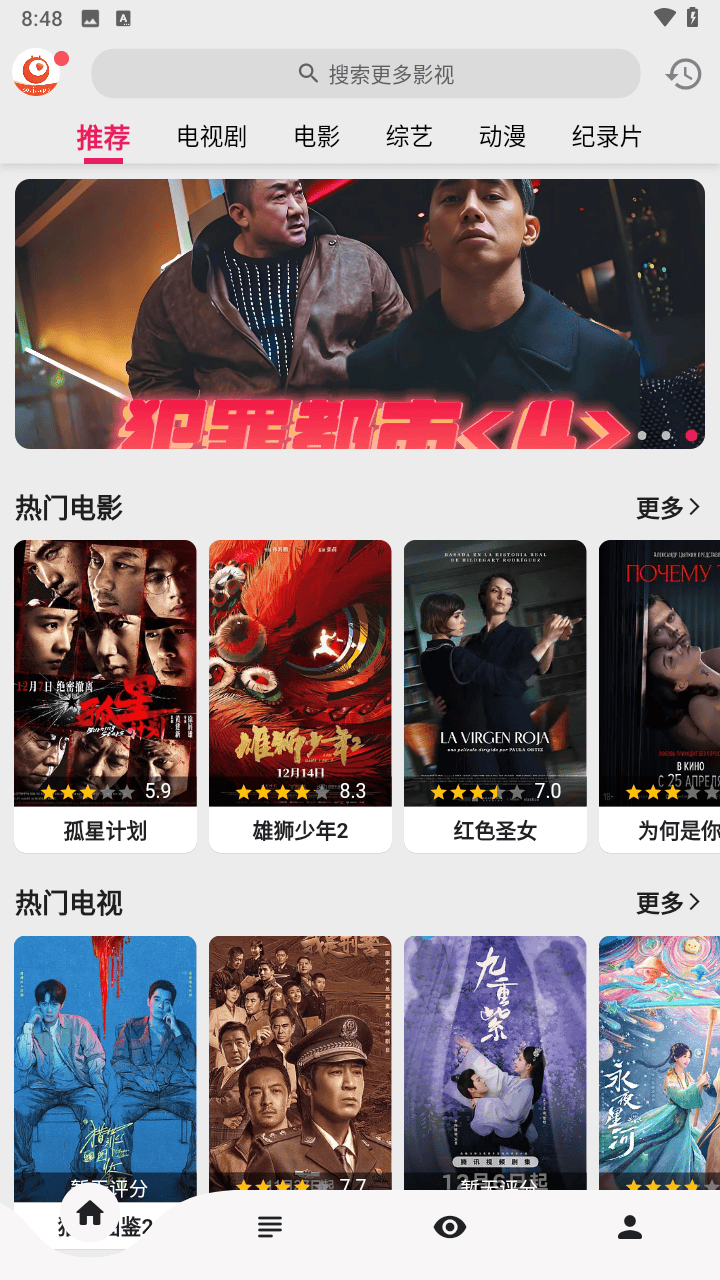Viewport: 720px width, 1280px height.
Task: Switch to the 纪录片 tab
Action: (609, 136)
